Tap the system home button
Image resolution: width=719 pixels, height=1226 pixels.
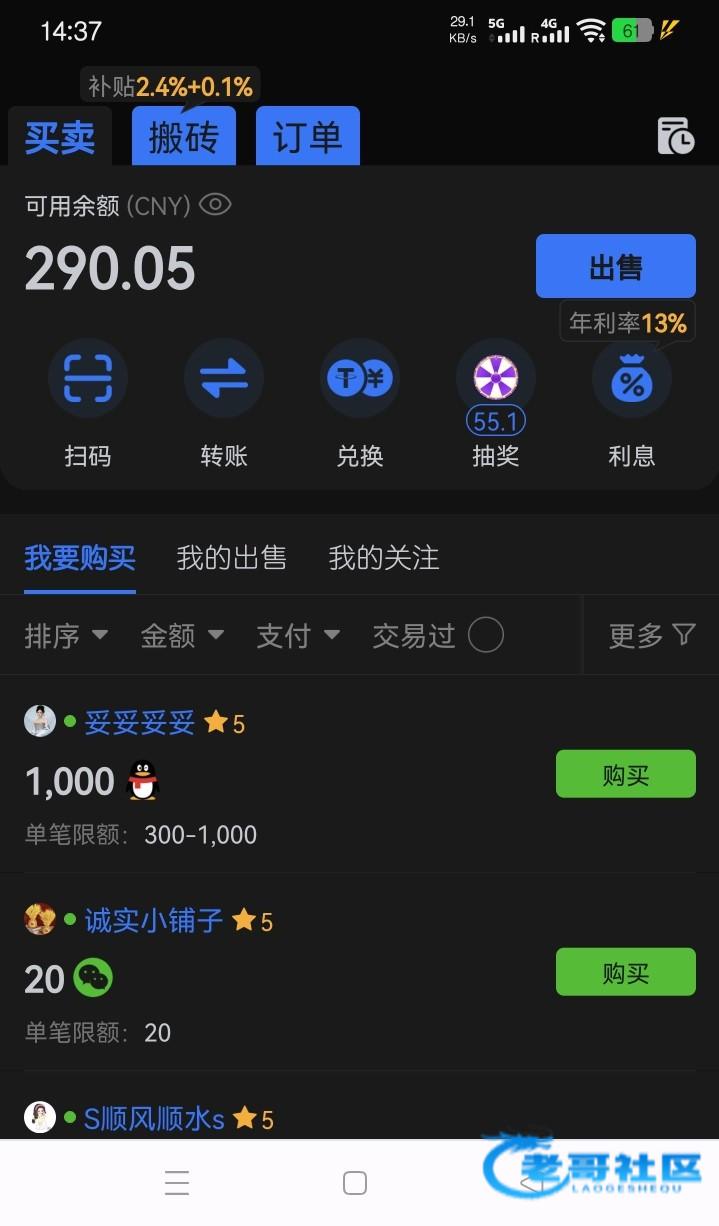355,1183
